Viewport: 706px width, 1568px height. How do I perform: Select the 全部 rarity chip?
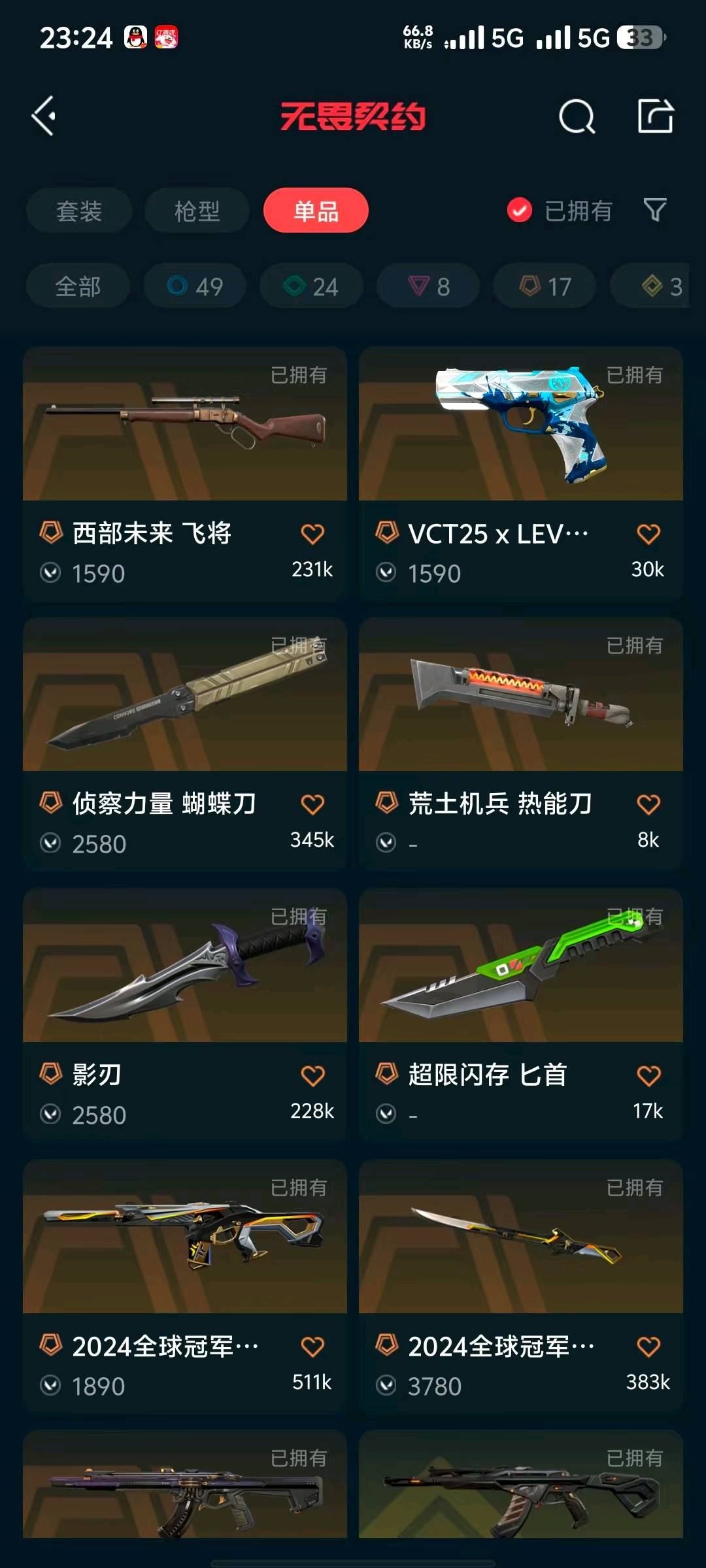78,286
